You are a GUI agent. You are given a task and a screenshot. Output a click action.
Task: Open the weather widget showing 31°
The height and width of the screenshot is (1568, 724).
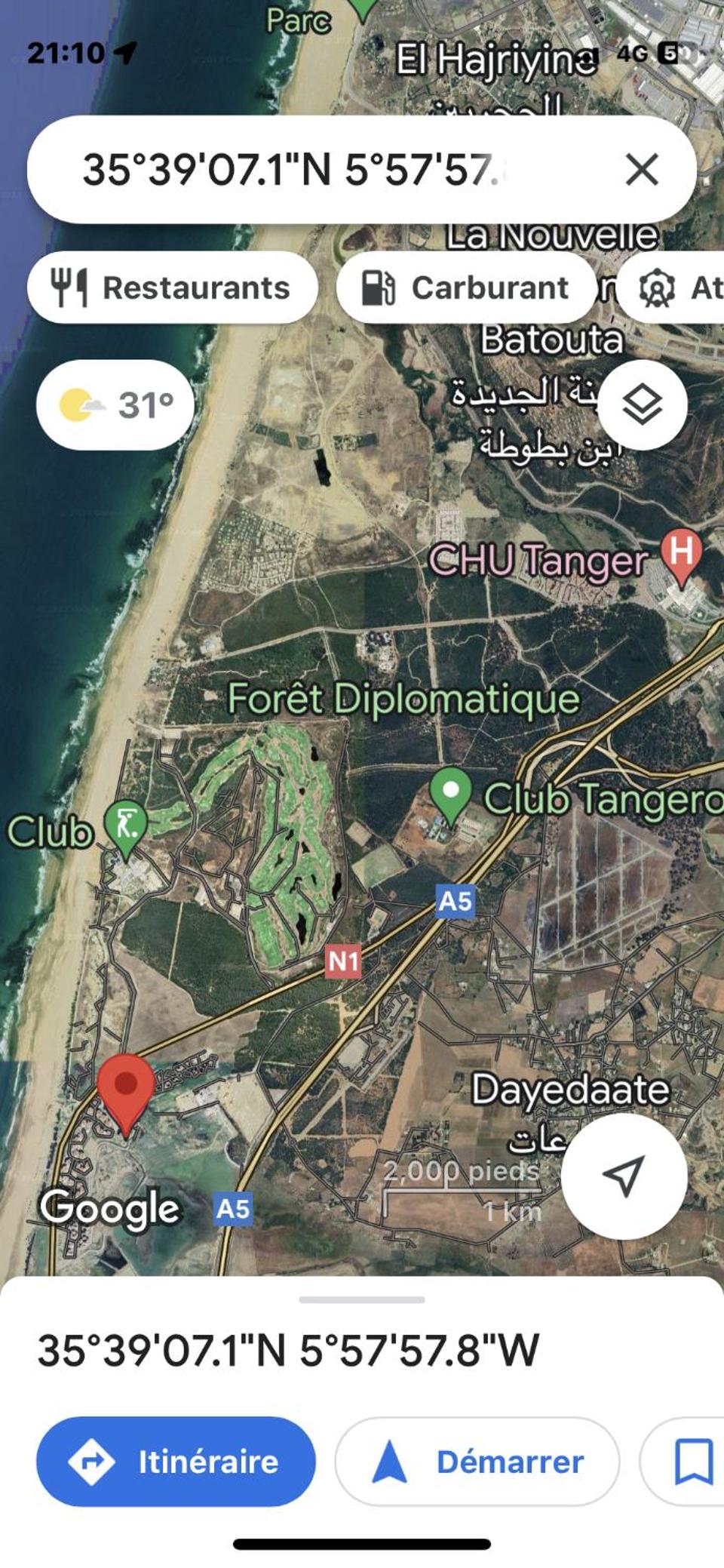point(115,405)
